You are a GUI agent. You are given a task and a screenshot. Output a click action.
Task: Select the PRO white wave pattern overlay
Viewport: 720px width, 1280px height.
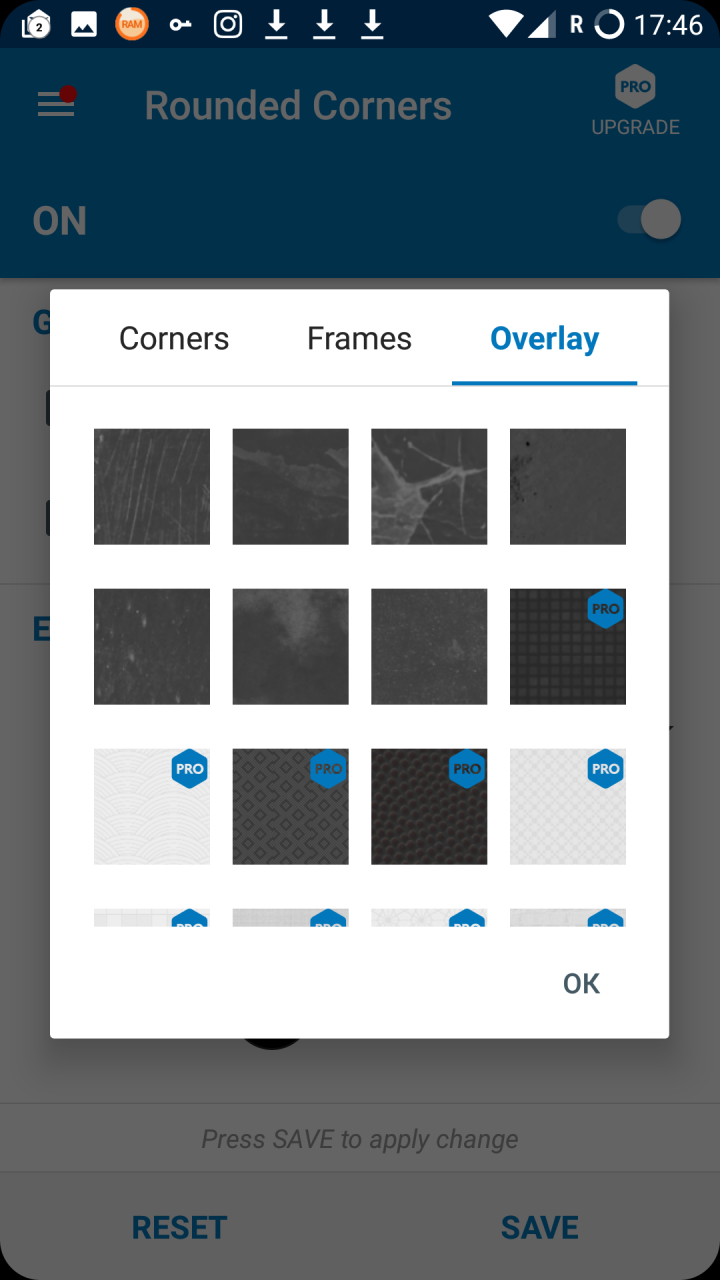pos(152,807)
